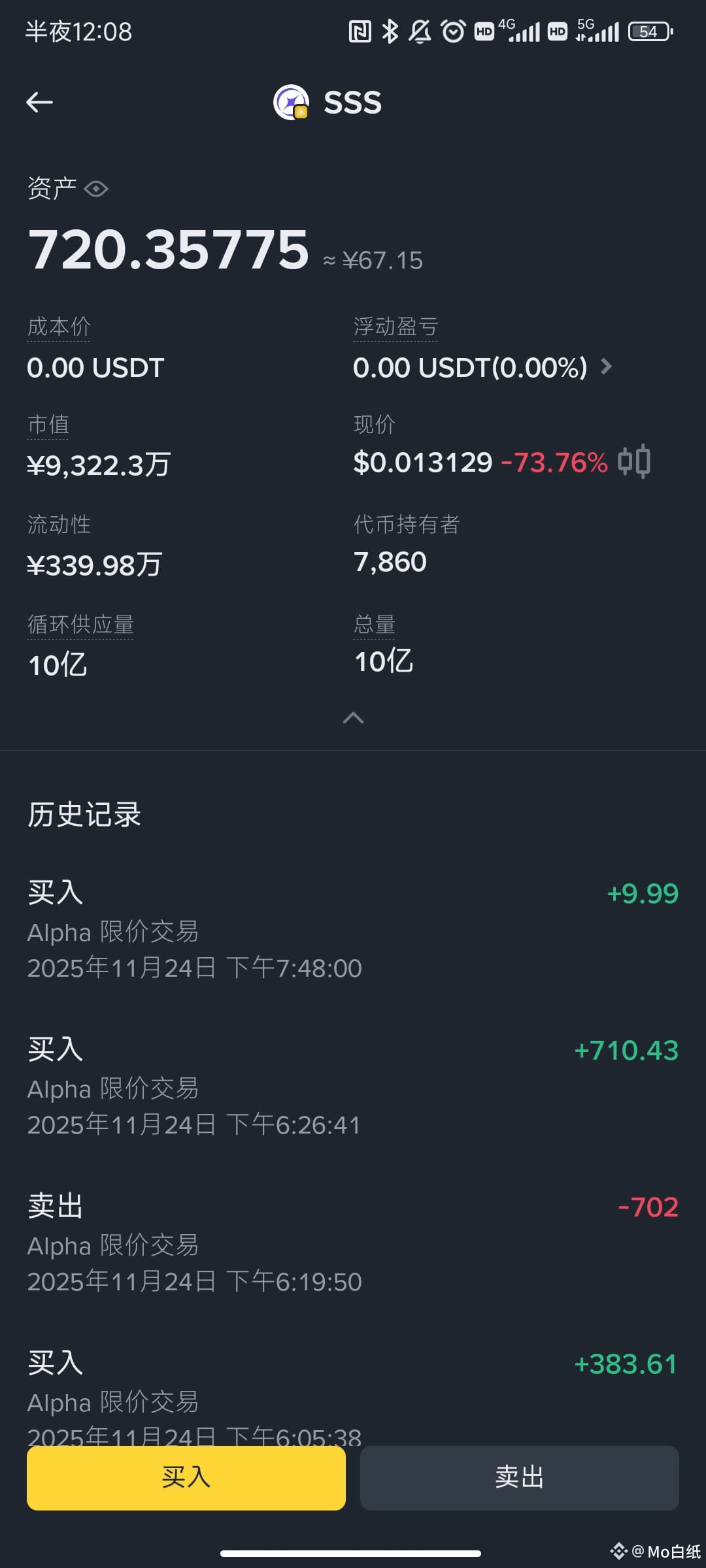Click the SSS token logo icon
The height and width of the screenshot is (1568, 706).
[292, 102]
